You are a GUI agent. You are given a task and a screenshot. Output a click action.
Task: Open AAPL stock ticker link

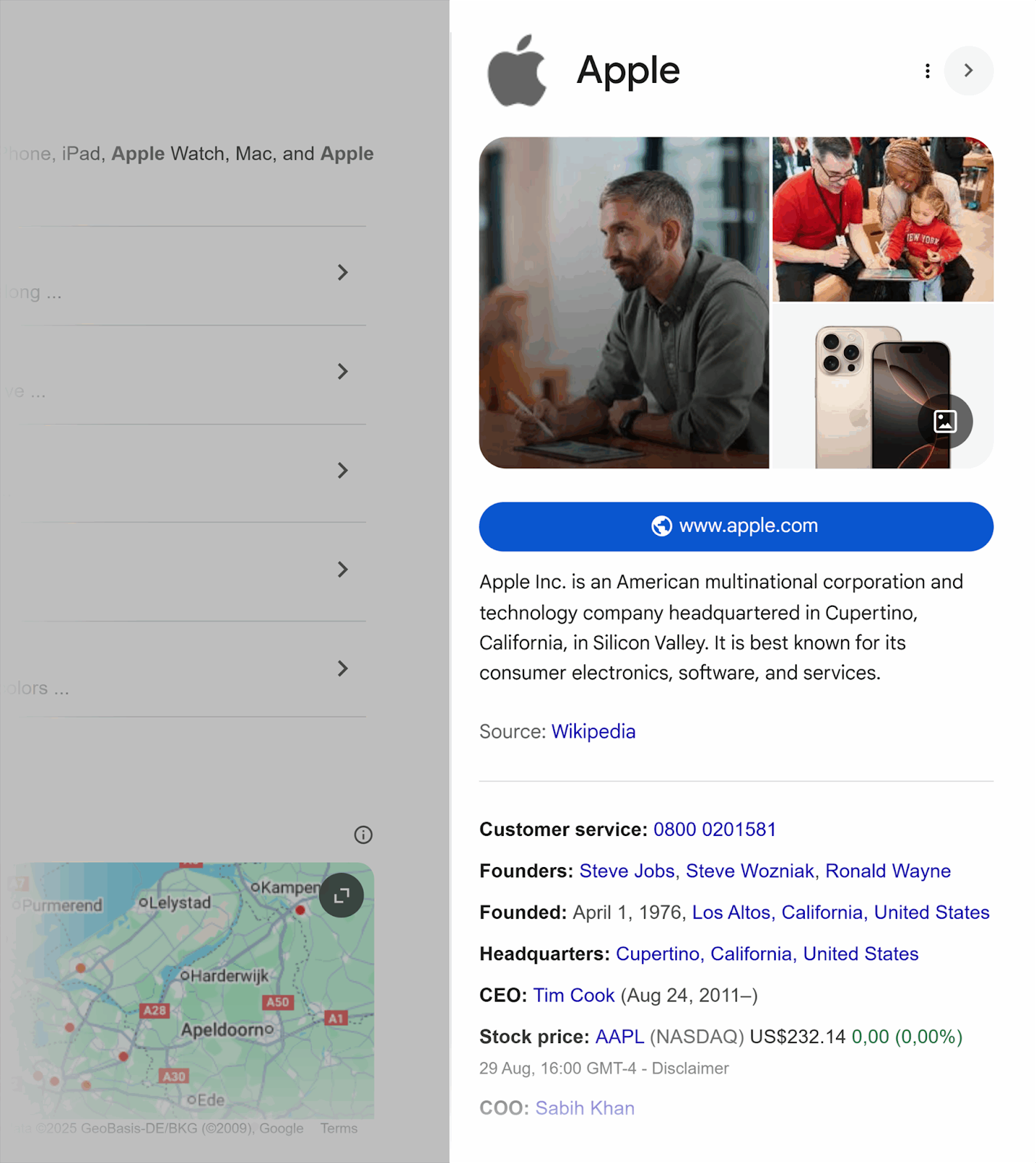(619, 1037)
